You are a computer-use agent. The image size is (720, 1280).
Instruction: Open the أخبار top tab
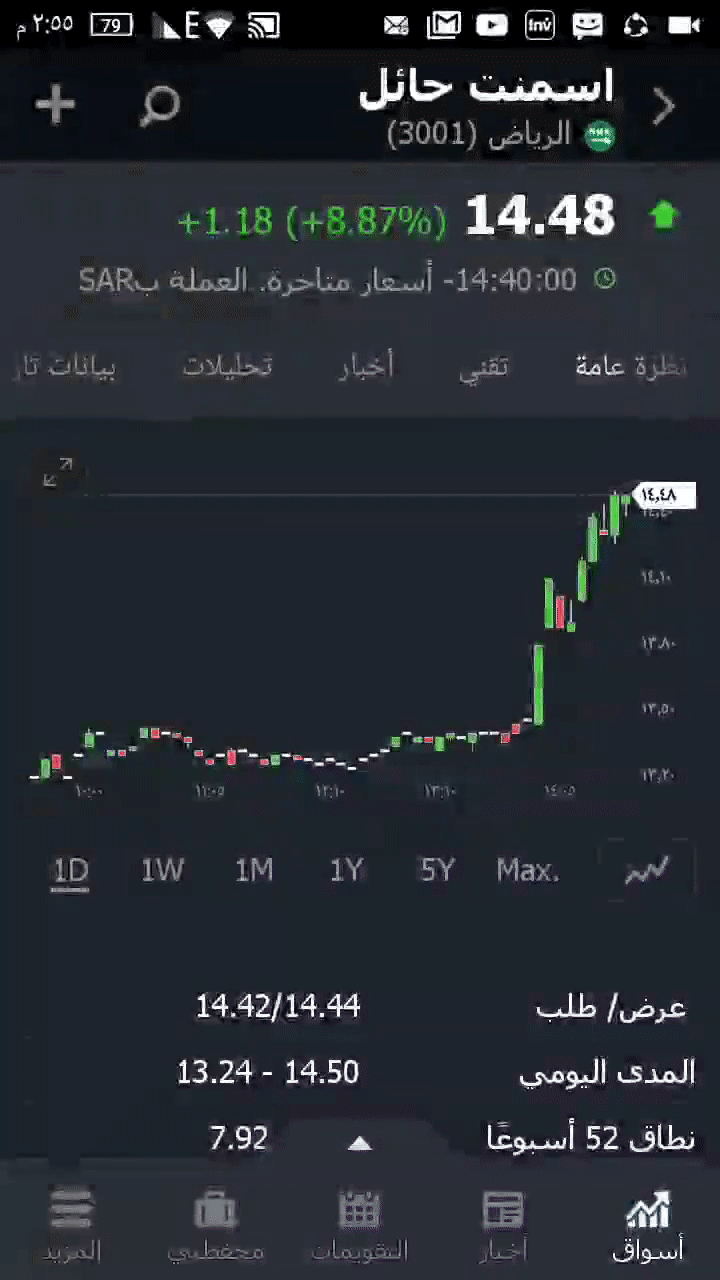pyautogui.click(x=366, y=367)
